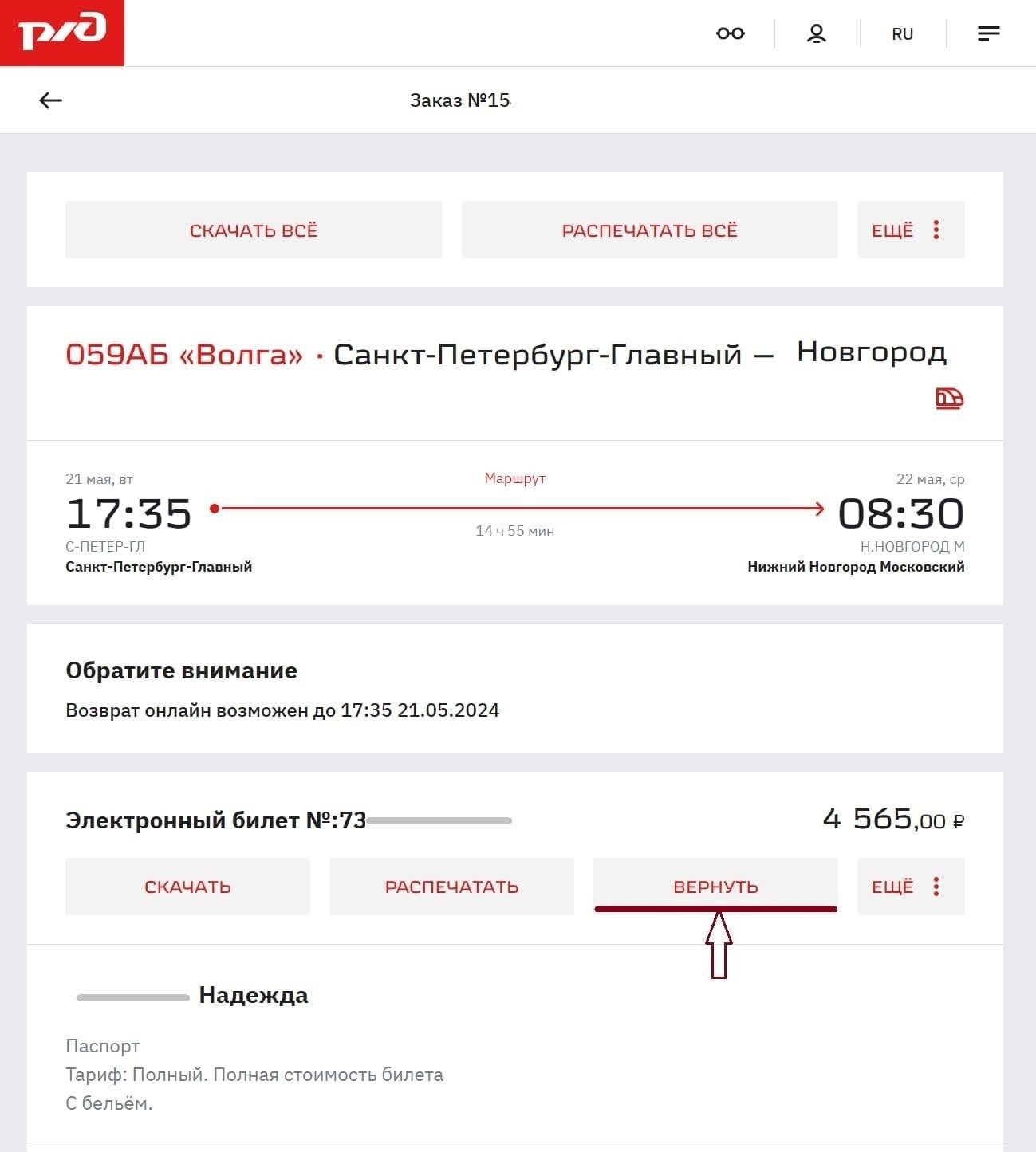
Task: Open ЕЩЁ menu next to ВЕРНУТЬ
Action: tap(910, 887)
